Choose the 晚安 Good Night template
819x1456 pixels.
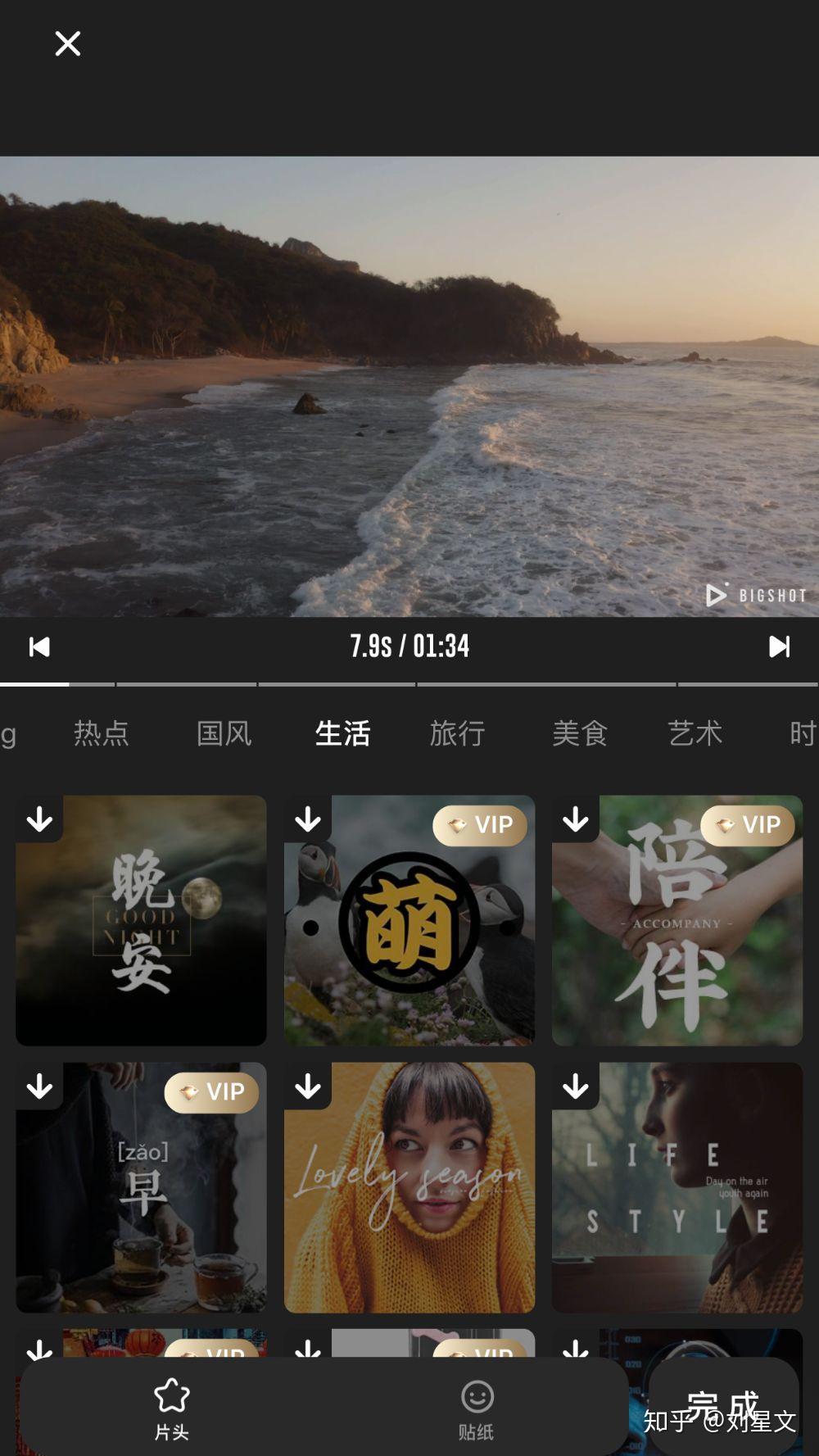pos(141,920)
